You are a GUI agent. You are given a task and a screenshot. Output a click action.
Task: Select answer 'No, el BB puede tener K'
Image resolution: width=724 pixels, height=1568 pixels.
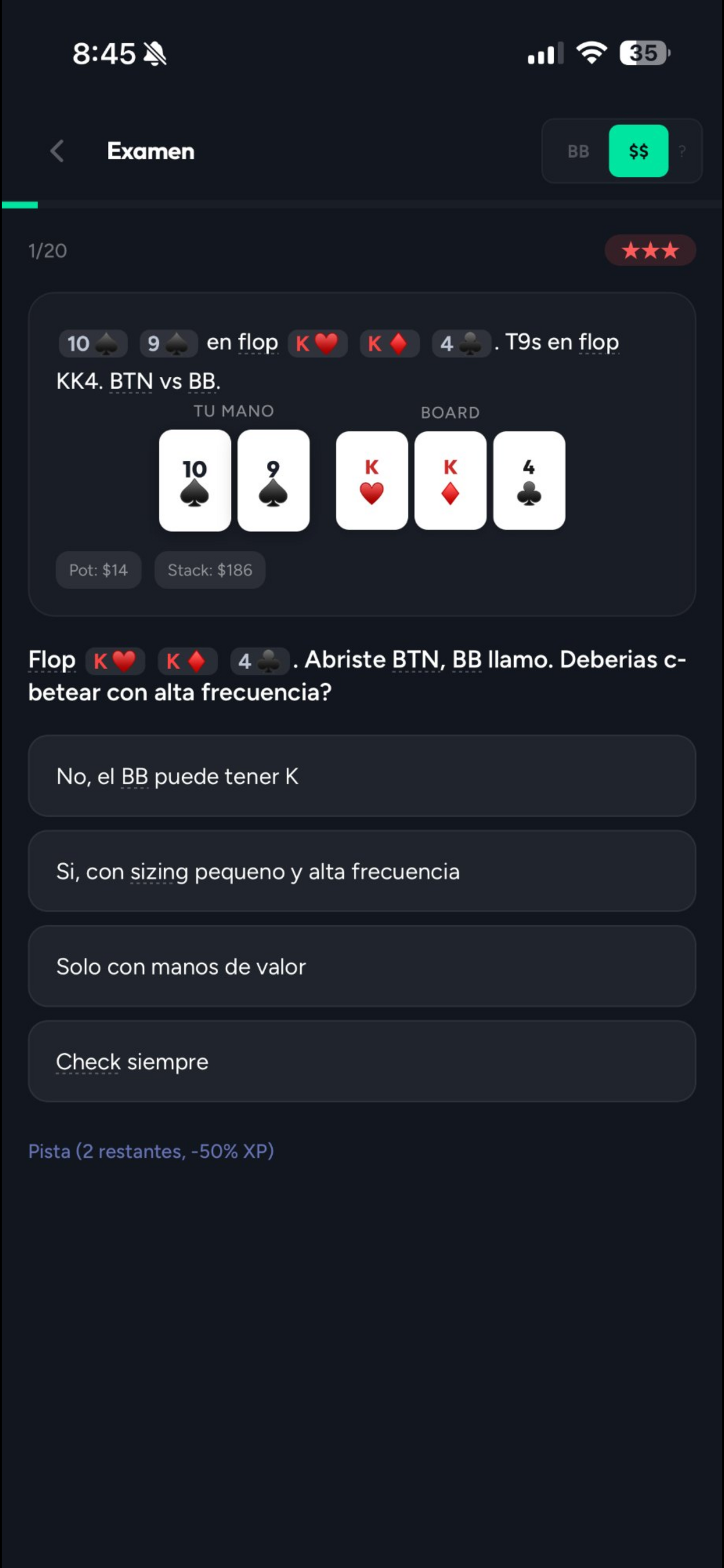[x=361, y=776]
